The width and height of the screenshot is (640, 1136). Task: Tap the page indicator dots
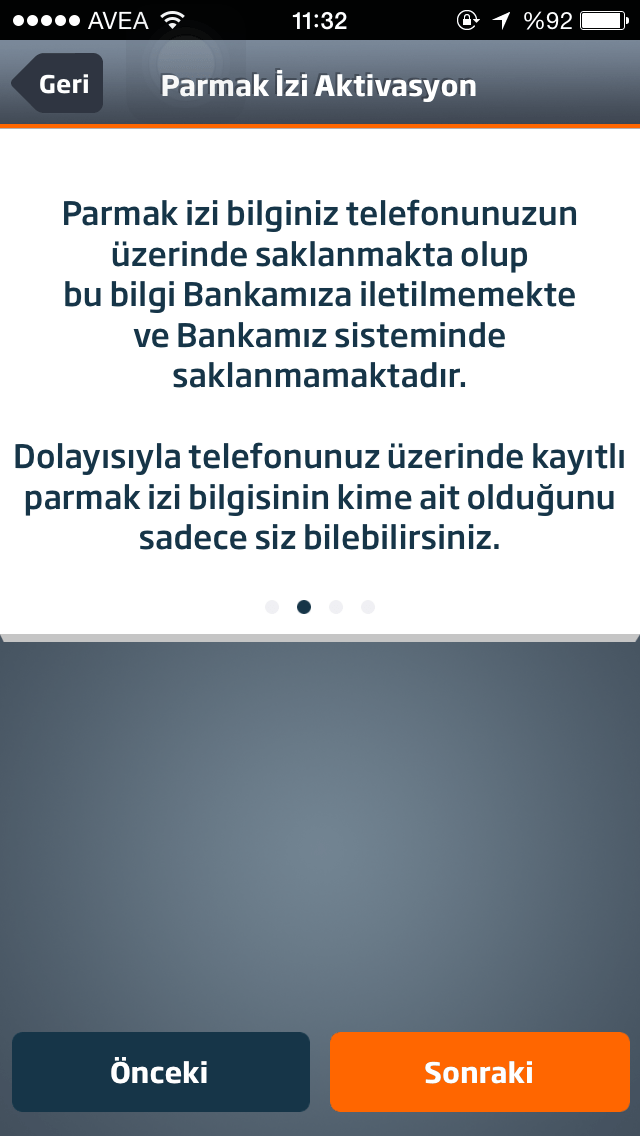pos(320,606)
